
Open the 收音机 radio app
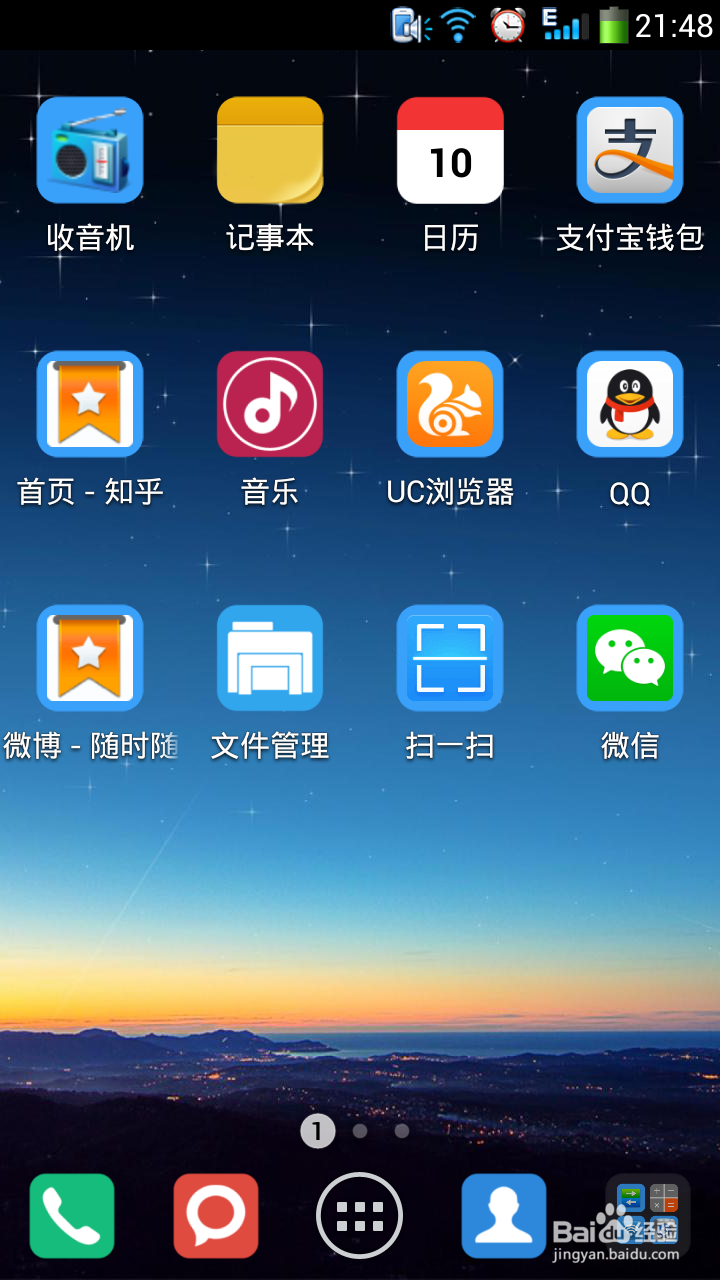(90, 150)
